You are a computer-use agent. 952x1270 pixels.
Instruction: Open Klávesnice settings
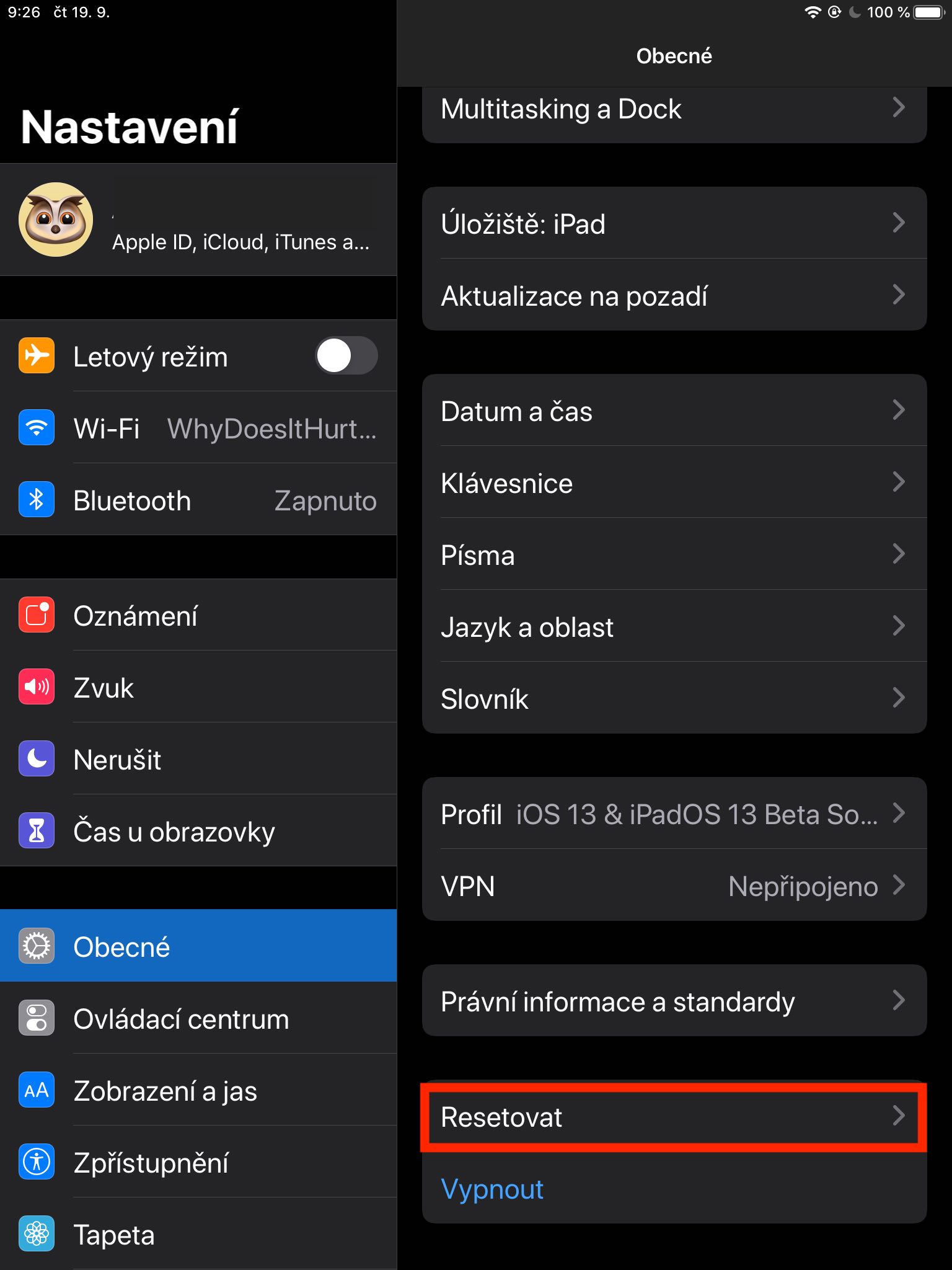tap(674, 482)
